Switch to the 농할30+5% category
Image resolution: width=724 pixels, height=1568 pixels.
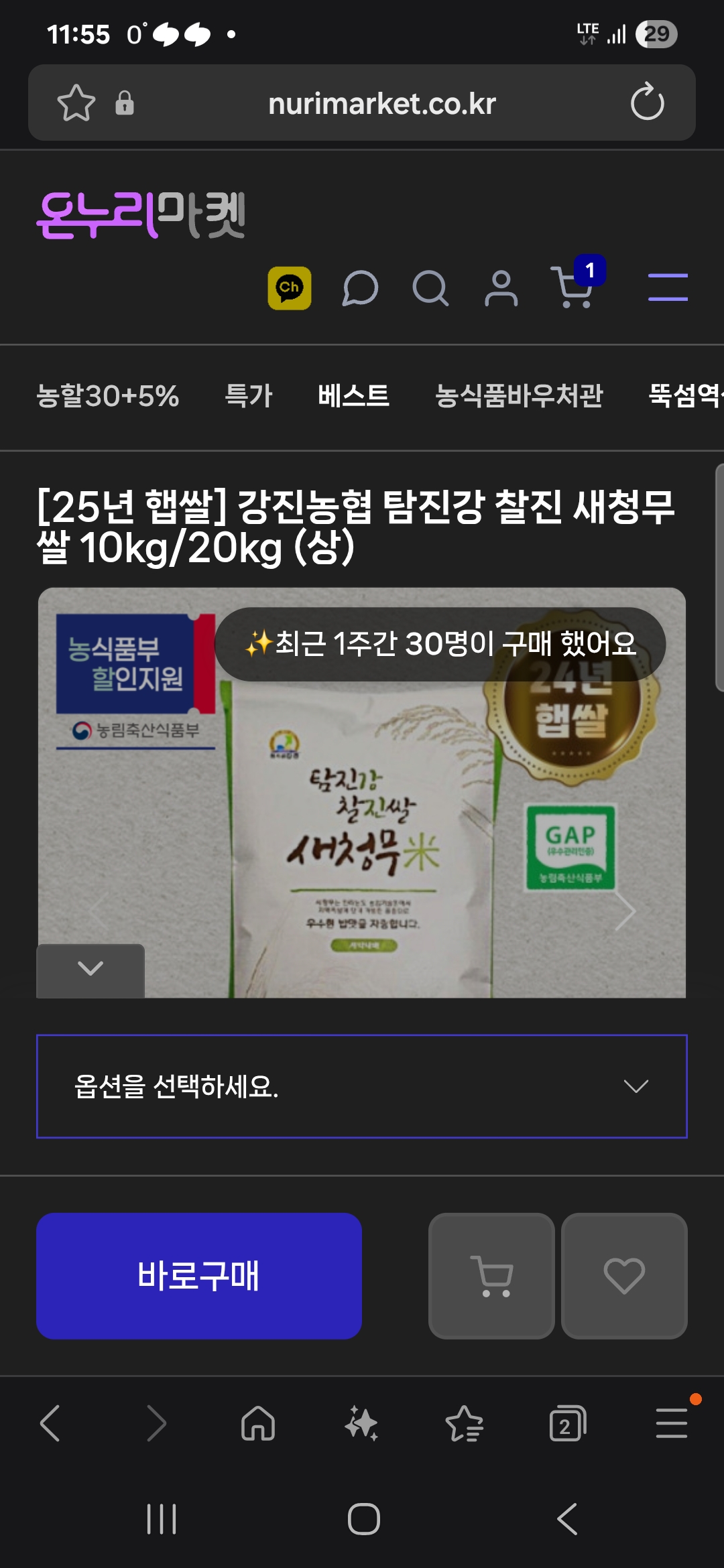pos(108,396)
